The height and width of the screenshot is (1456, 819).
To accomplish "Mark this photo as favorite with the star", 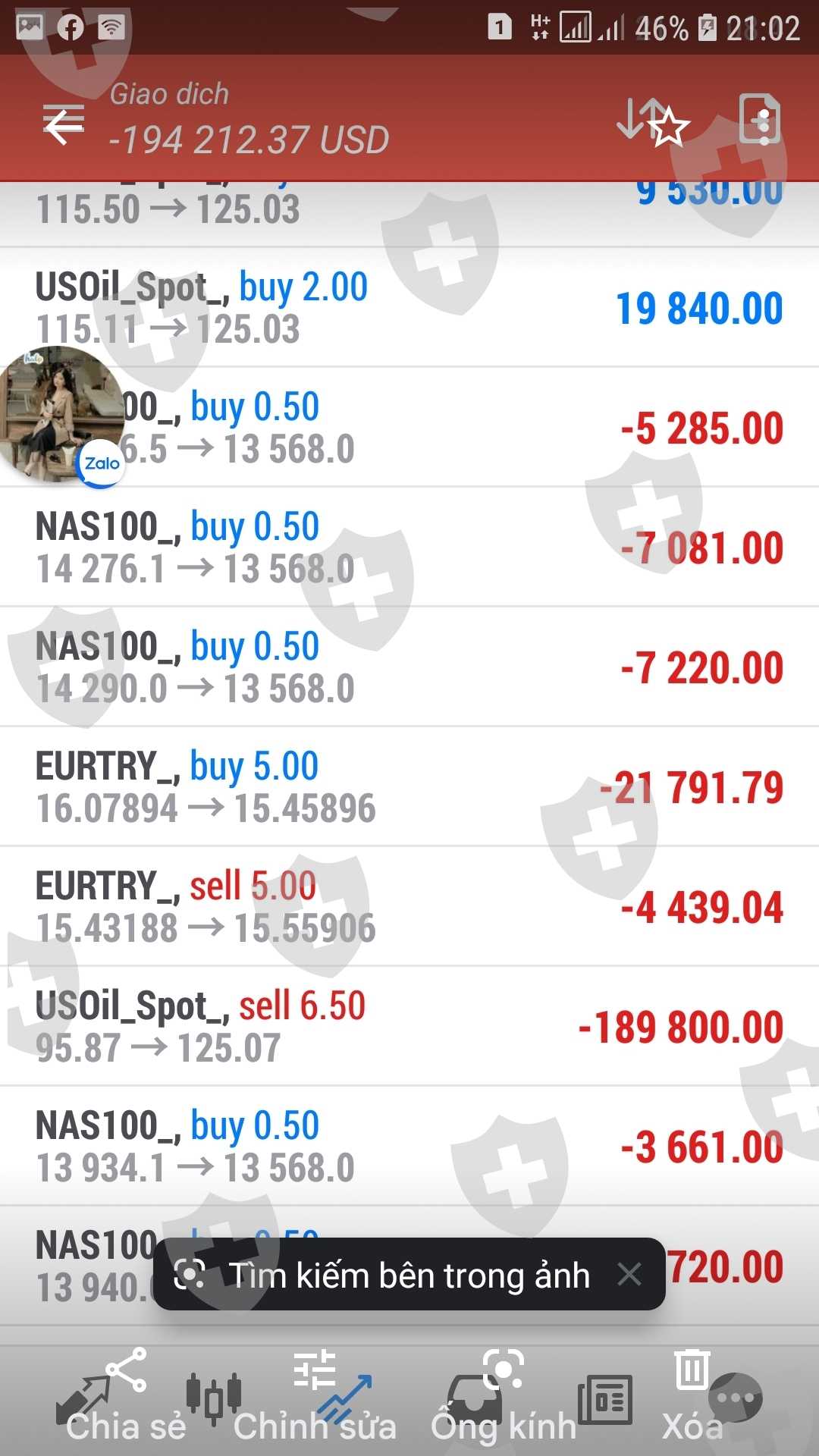I will coord(669,126).
